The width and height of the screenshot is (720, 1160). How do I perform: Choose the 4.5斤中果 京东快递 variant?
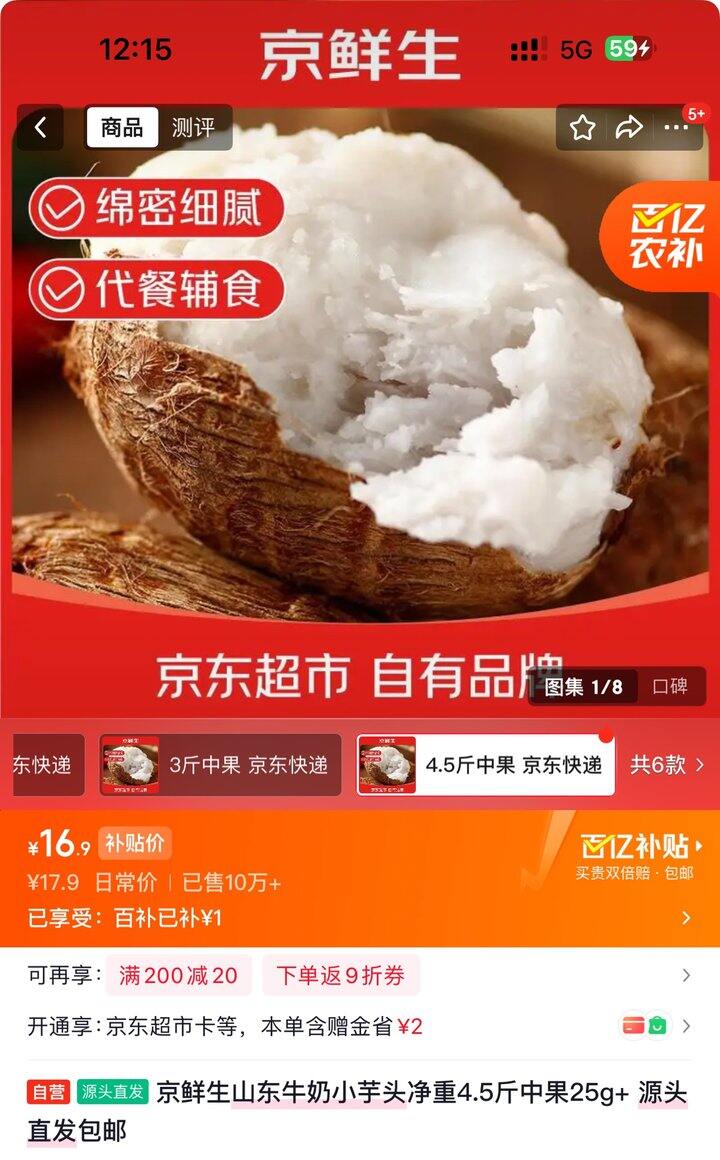(x=486, y=765)
